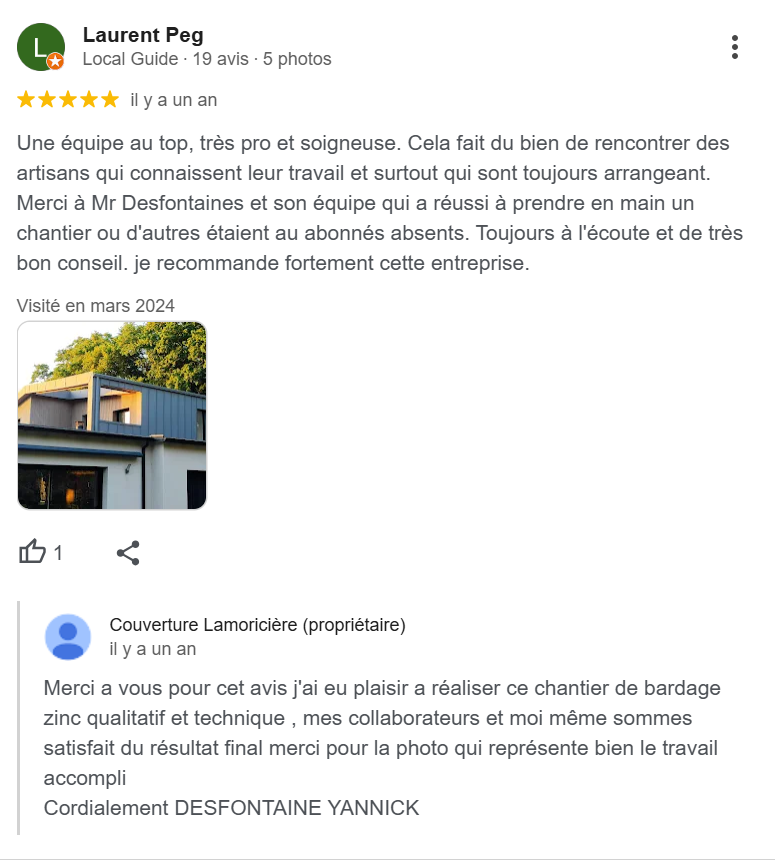Open the review photo of the zinc-clad house
The height and width of the screenshot is (868, 775).
[112, 415]
